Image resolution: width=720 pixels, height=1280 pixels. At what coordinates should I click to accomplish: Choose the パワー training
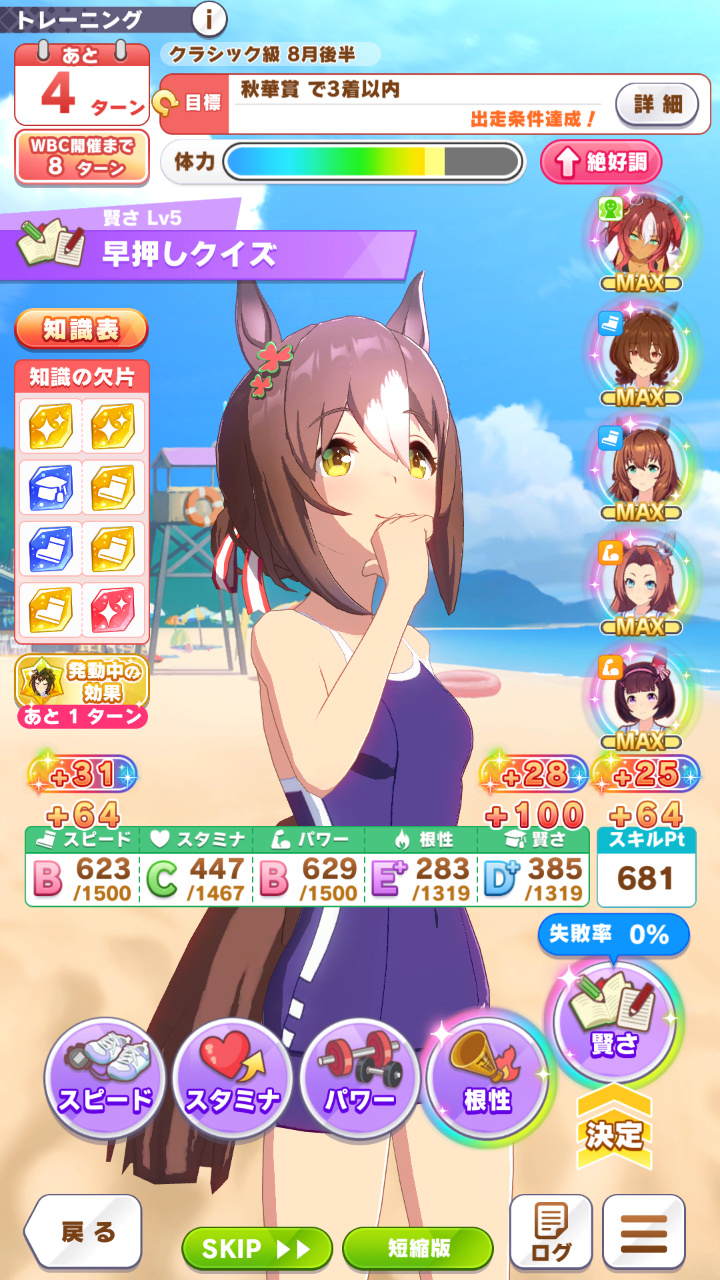pyautogui.click(x=360, y=1077)
